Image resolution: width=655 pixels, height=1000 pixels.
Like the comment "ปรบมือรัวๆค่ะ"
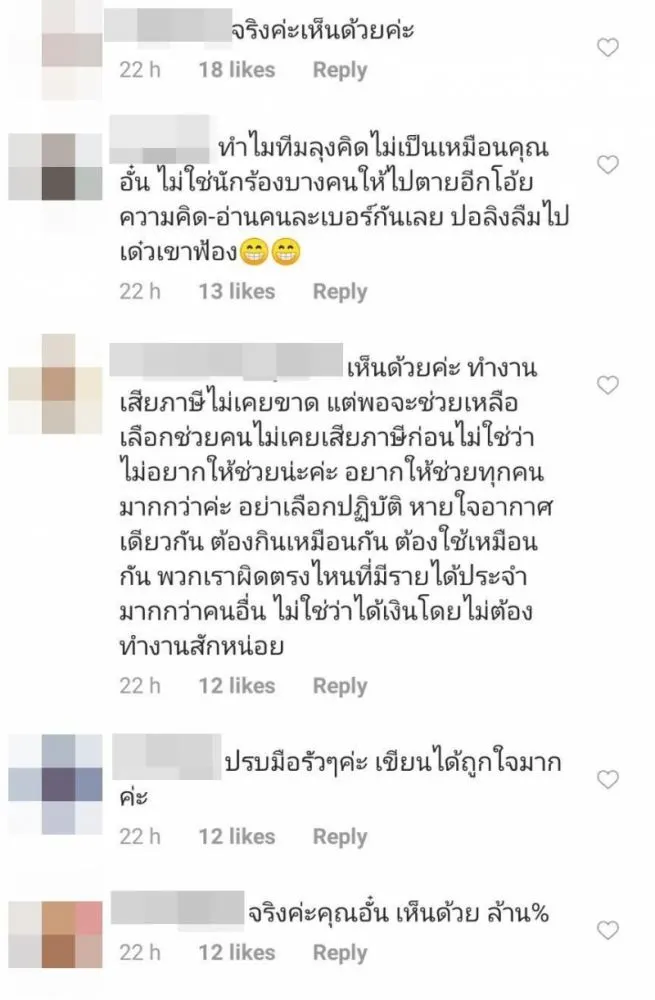tap(607, 779)
